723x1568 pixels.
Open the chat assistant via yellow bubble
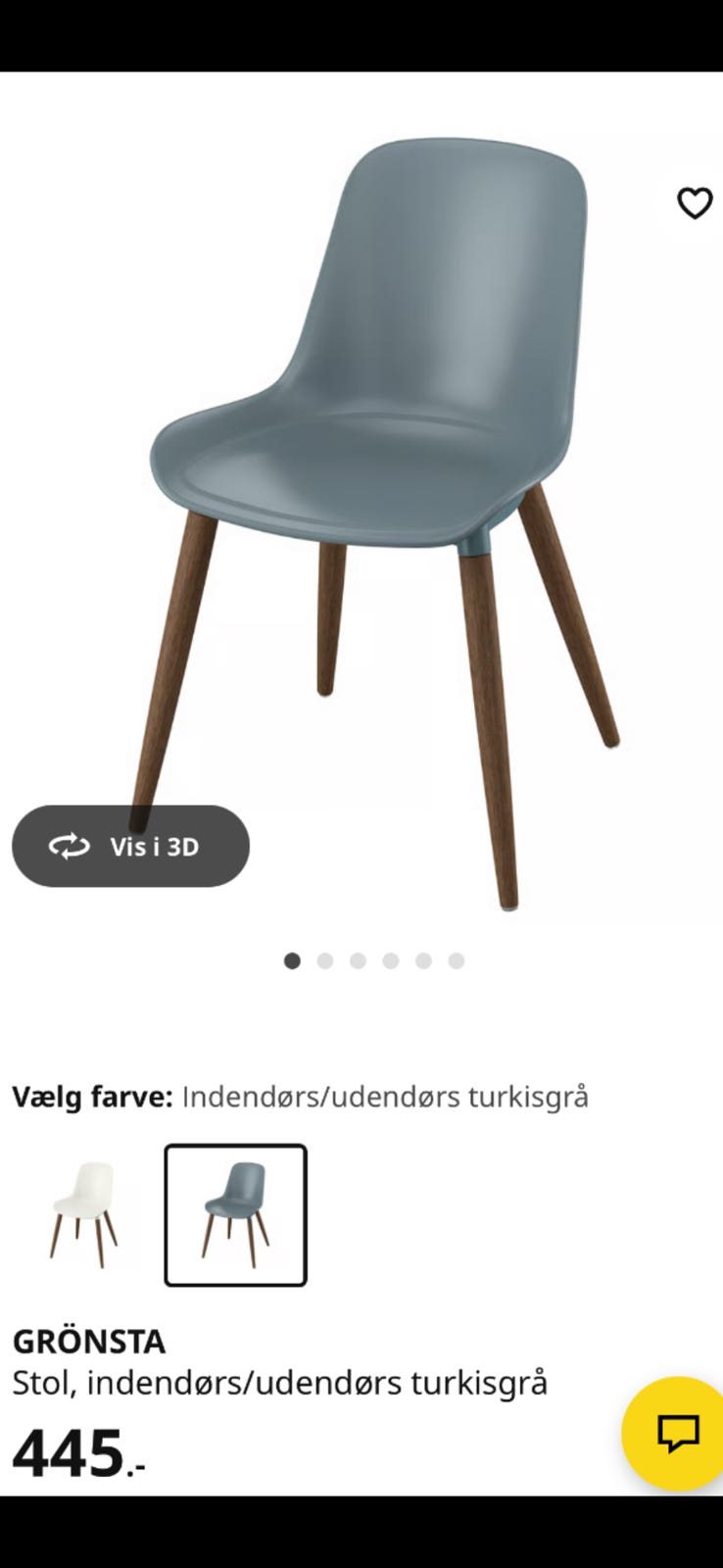(x=681, y=1433)
